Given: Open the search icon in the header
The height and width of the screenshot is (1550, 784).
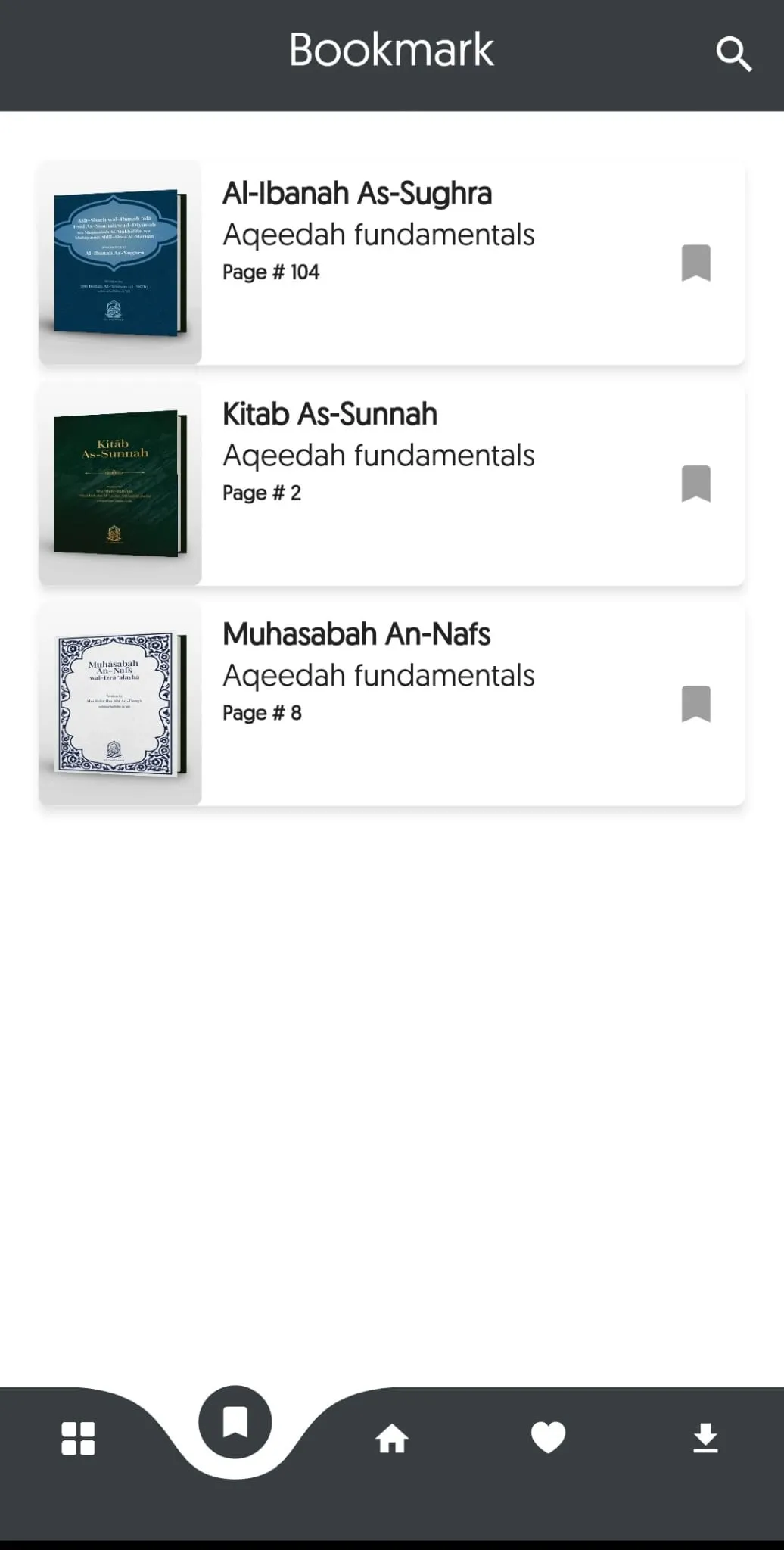Looking at the screenshot, I should point(733,54).
